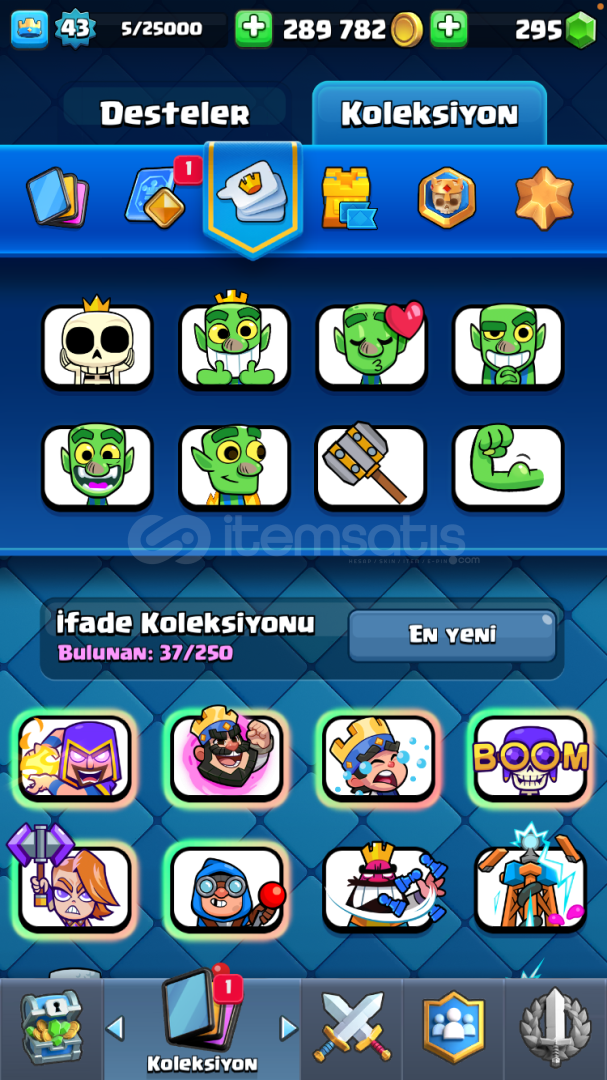Select the hammer emote in the deck
The width and height of the screenshot is (607, 1080).
pos(372,467)
